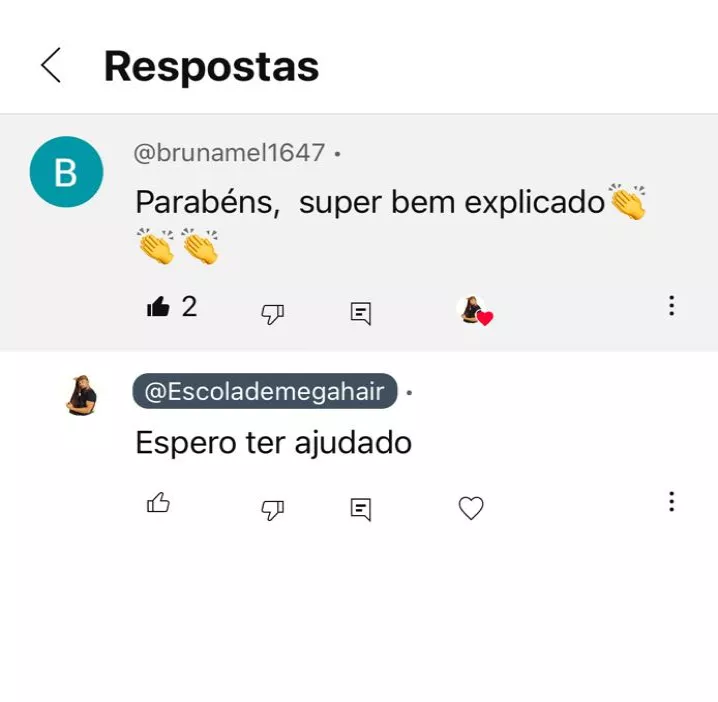718x702 pixels.
Task: Reply to the "Espero ter ajudado" comment
Action: [361, 510]
